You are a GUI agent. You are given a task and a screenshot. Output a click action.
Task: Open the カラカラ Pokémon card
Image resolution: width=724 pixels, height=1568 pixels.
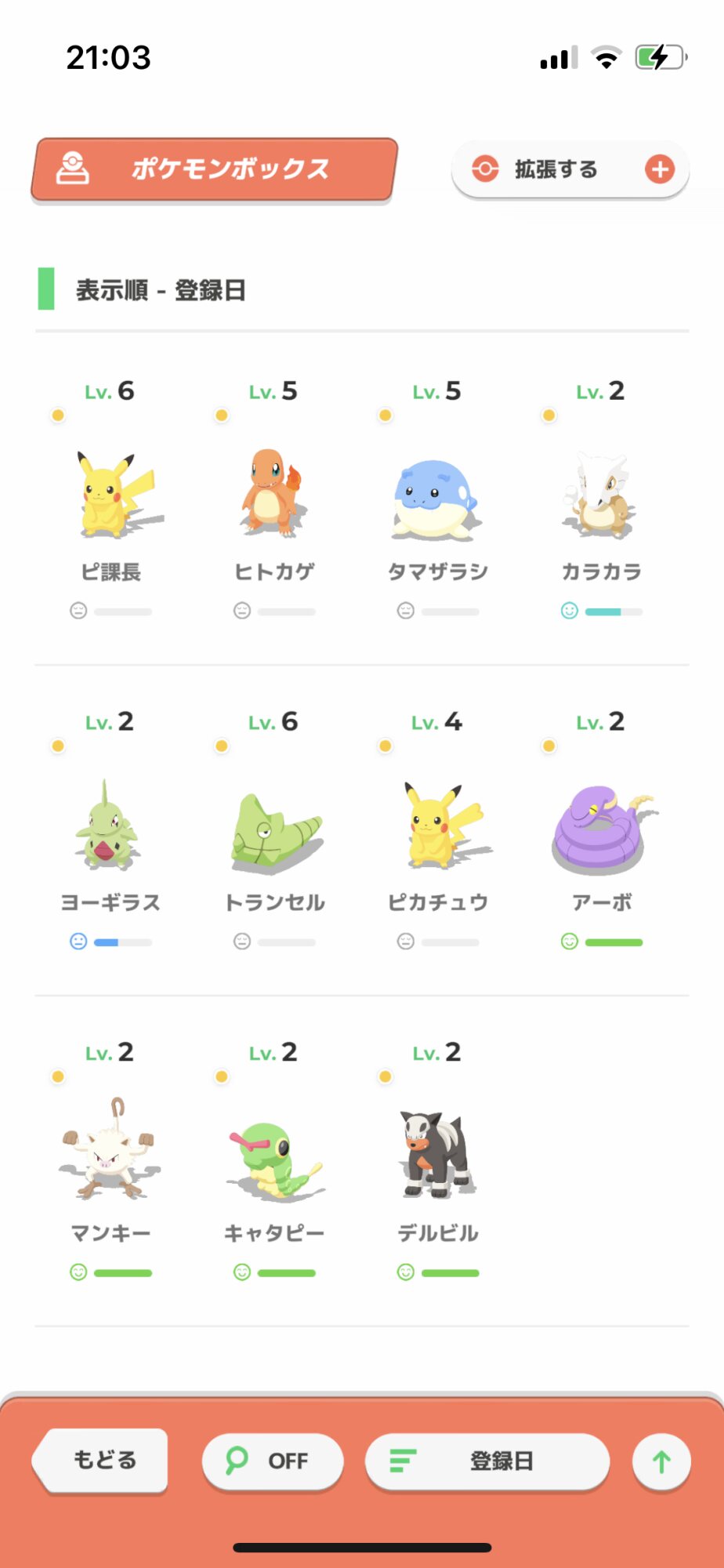601,497
